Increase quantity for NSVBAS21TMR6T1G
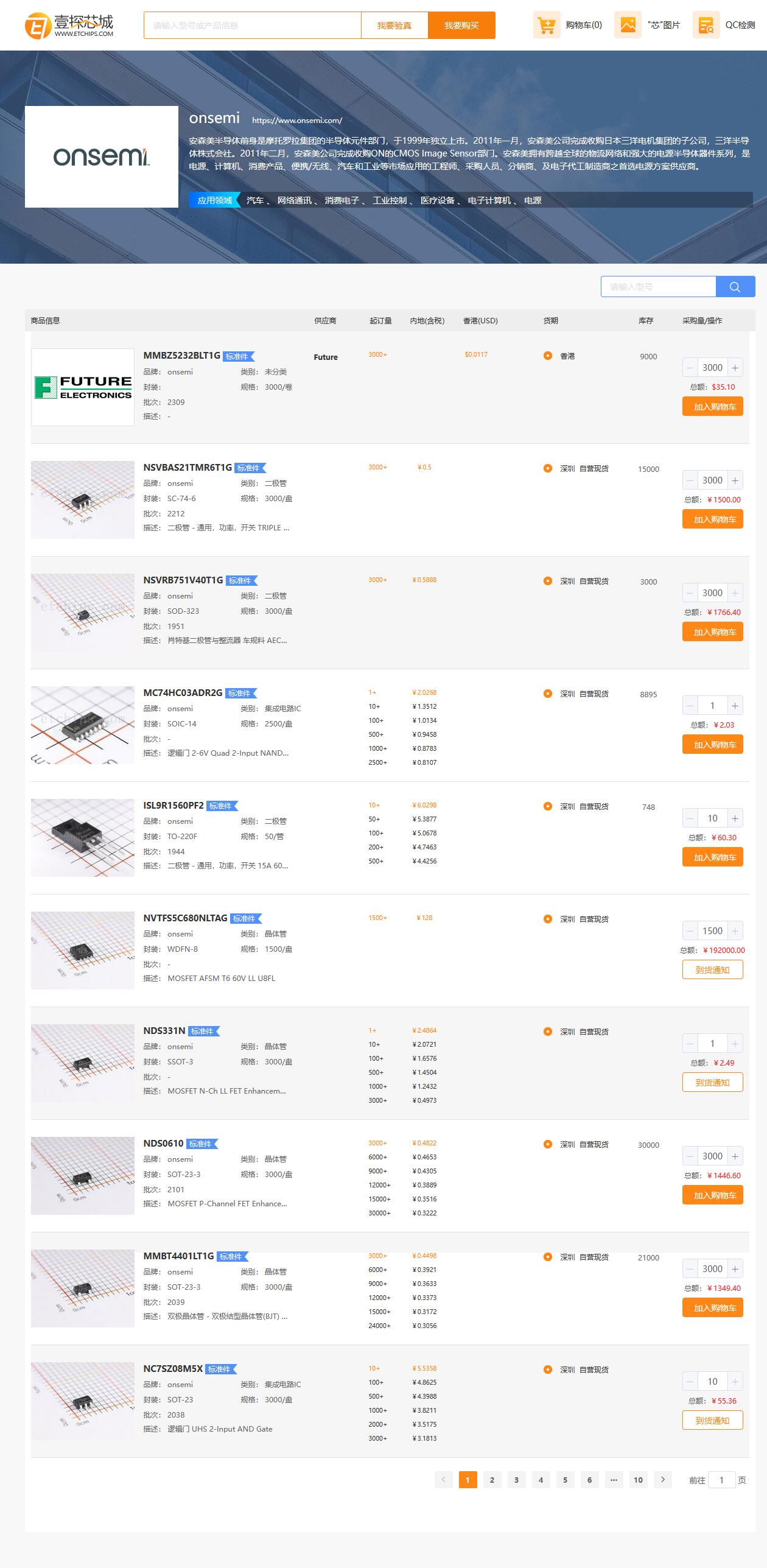The height and width of the screenshot is (1568, 767). [735, 480]
